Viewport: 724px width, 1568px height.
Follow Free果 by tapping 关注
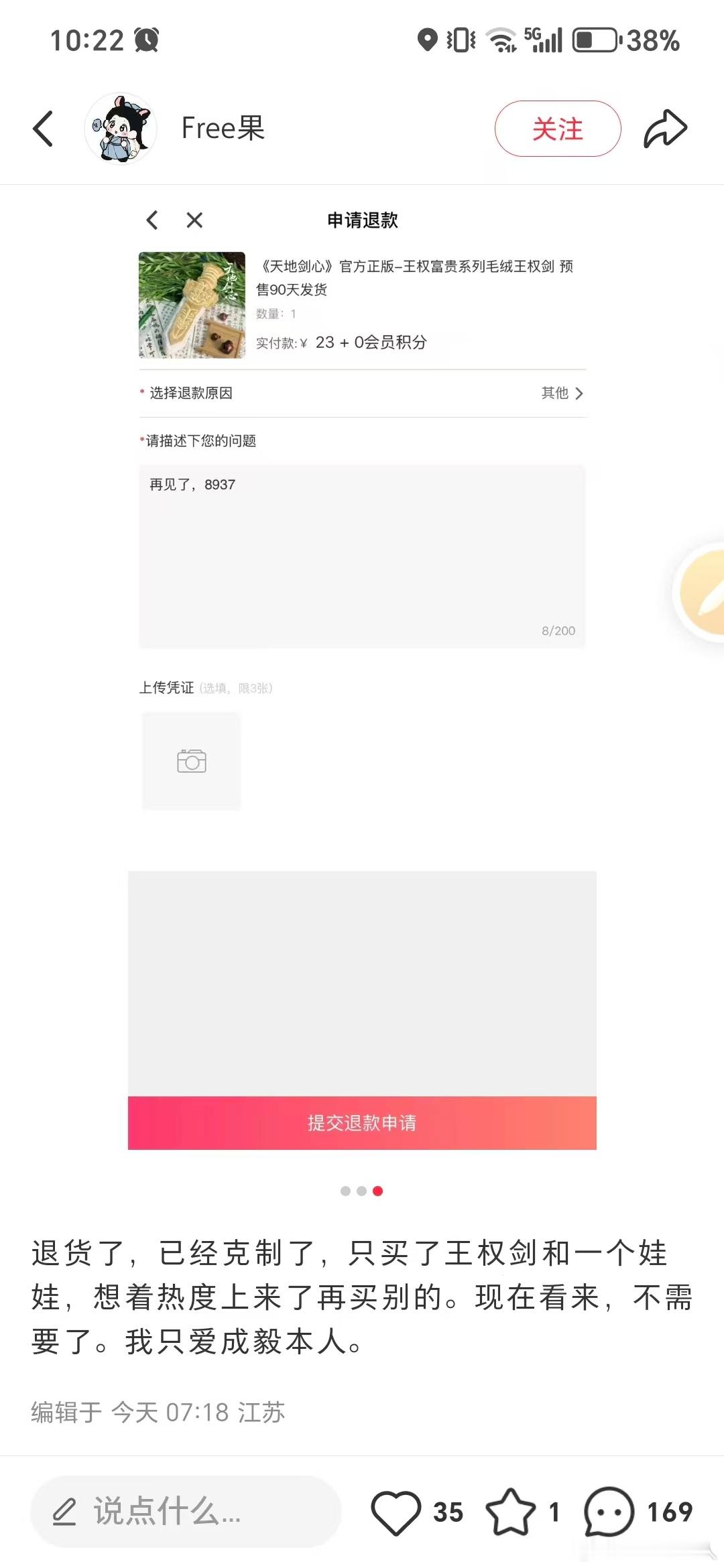pyautogui.click(x=557, y=129)
